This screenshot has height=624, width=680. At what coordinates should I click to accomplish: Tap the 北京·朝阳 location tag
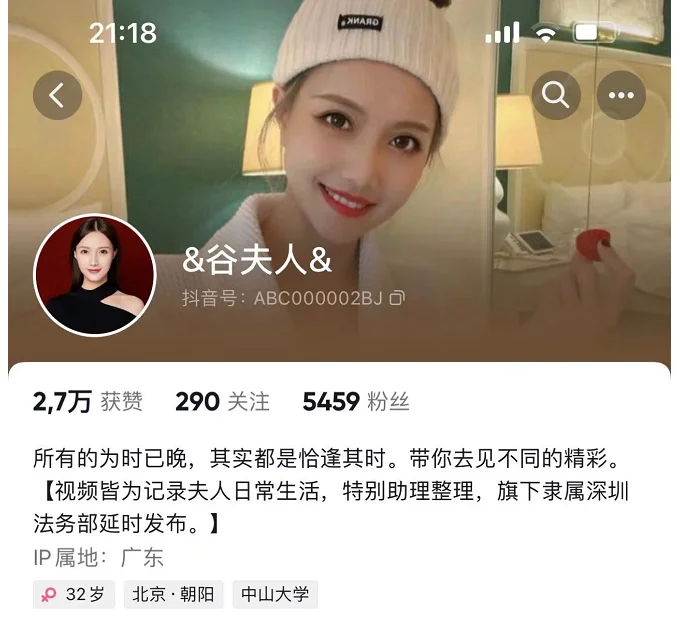(174, 594)
